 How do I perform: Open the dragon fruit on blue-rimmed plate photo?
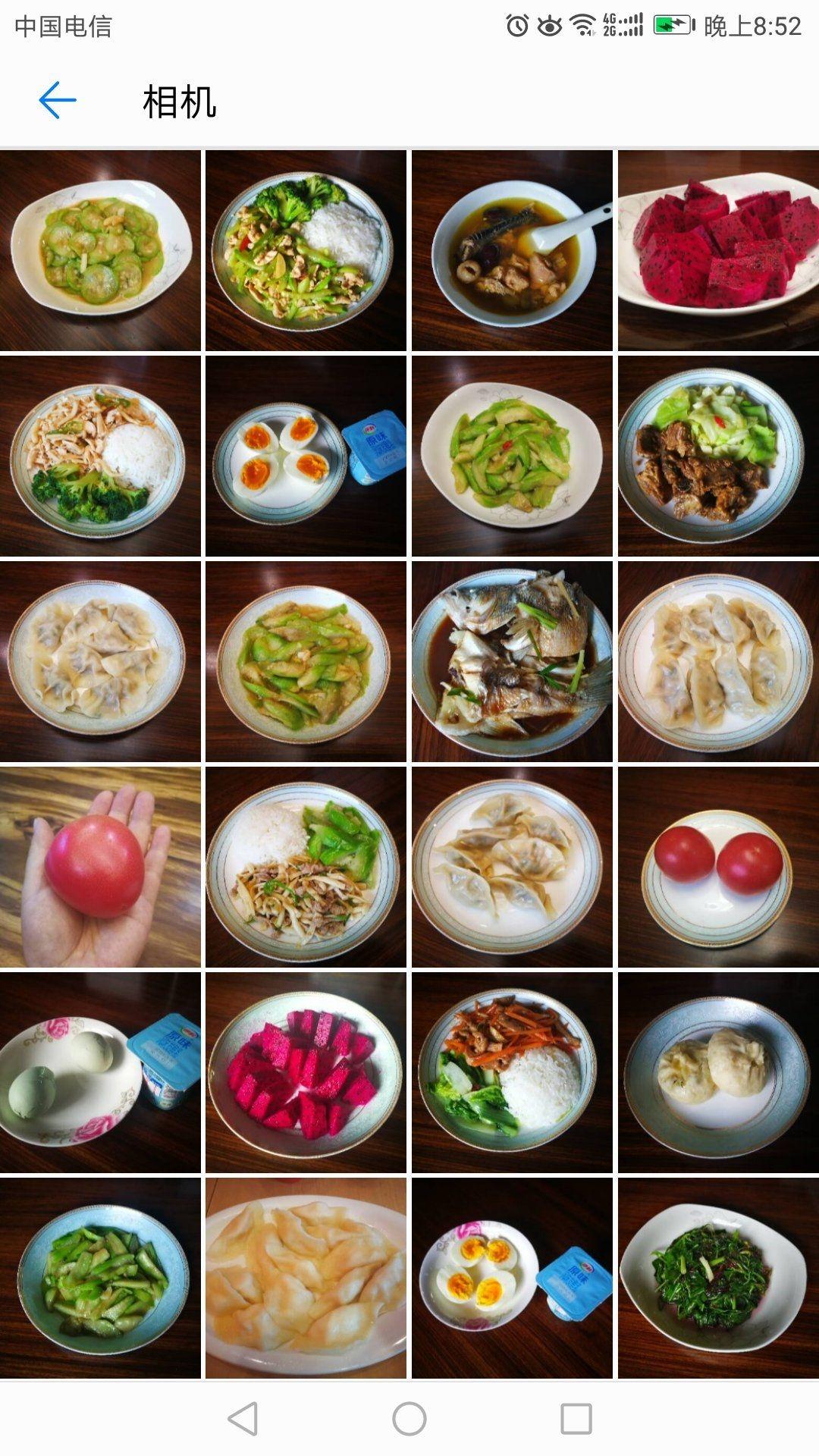coord(306,1072)
